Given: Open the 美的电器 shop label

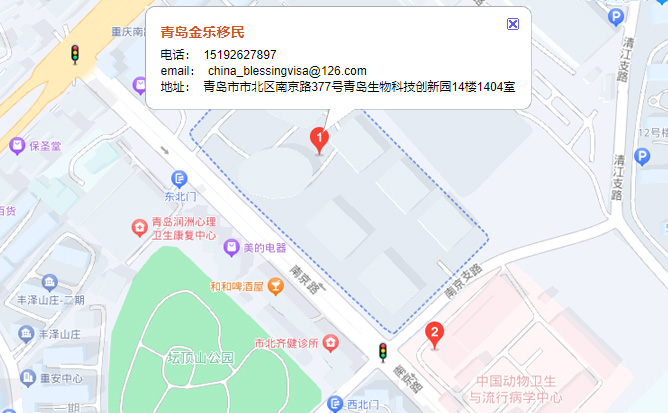Looking at the screenshot, I should pyautogui.click(x=257, y=247).
